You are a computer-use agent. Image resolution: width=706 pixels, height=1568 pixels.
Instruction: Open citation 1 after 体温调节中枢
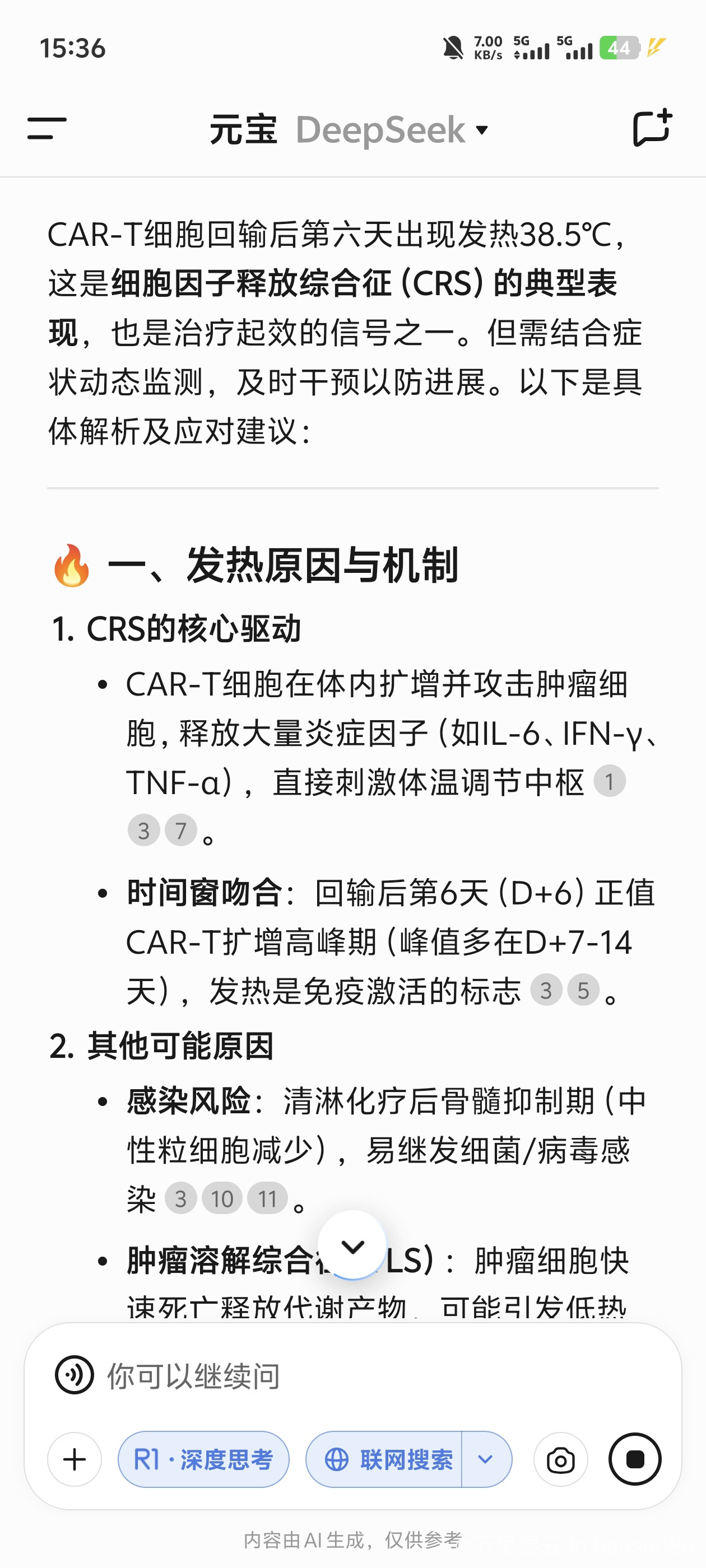(x=609, y=781)
